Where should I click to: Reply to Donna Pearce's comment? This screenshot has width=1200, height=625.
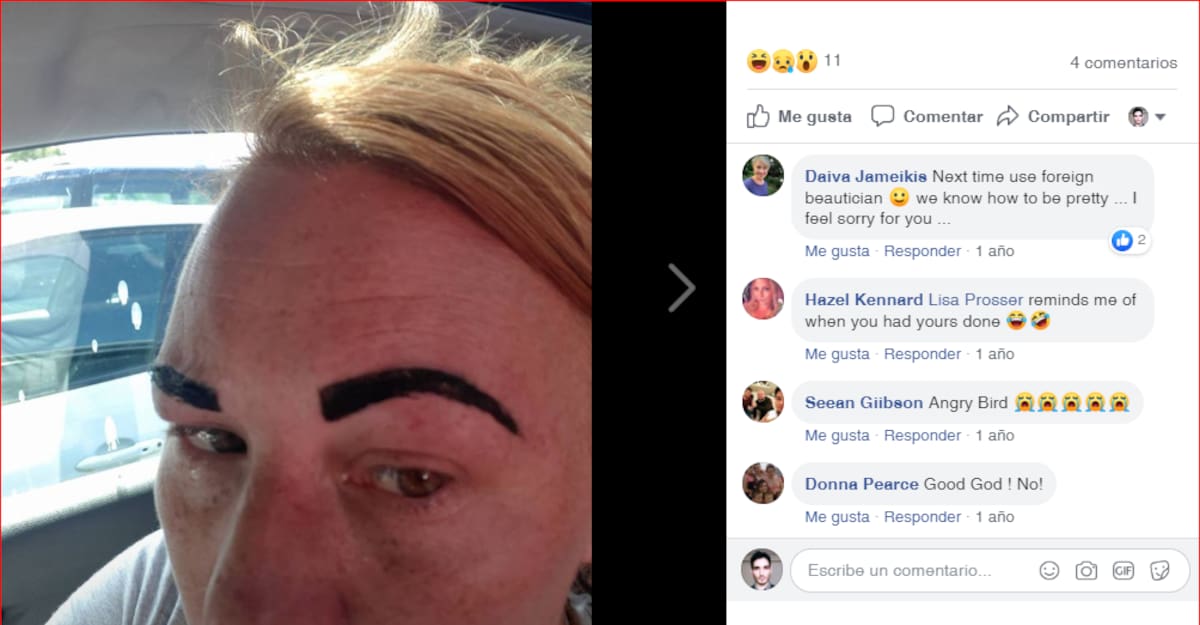point(922,517)
